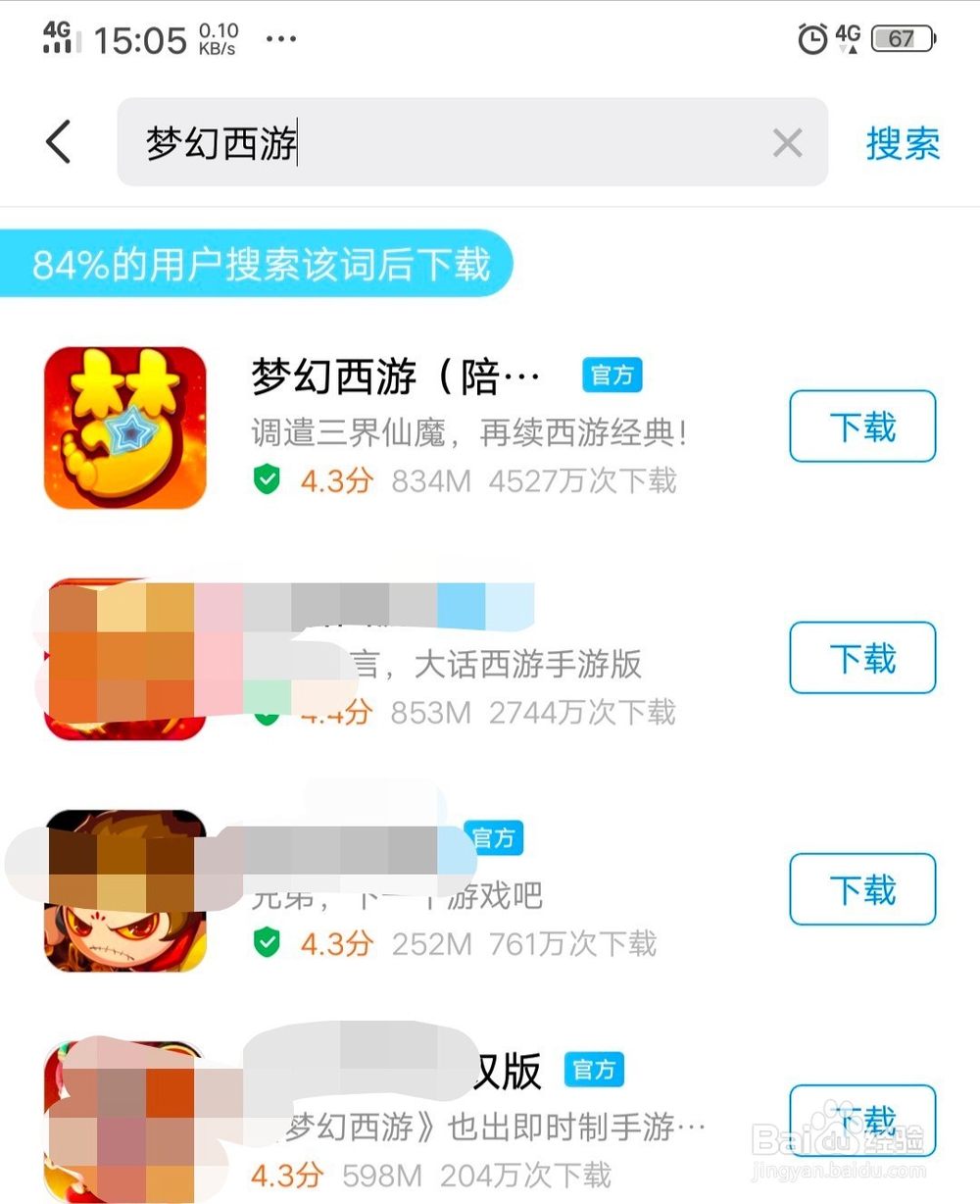Click the 官方 badge on the fourth result

[595, 1070]
